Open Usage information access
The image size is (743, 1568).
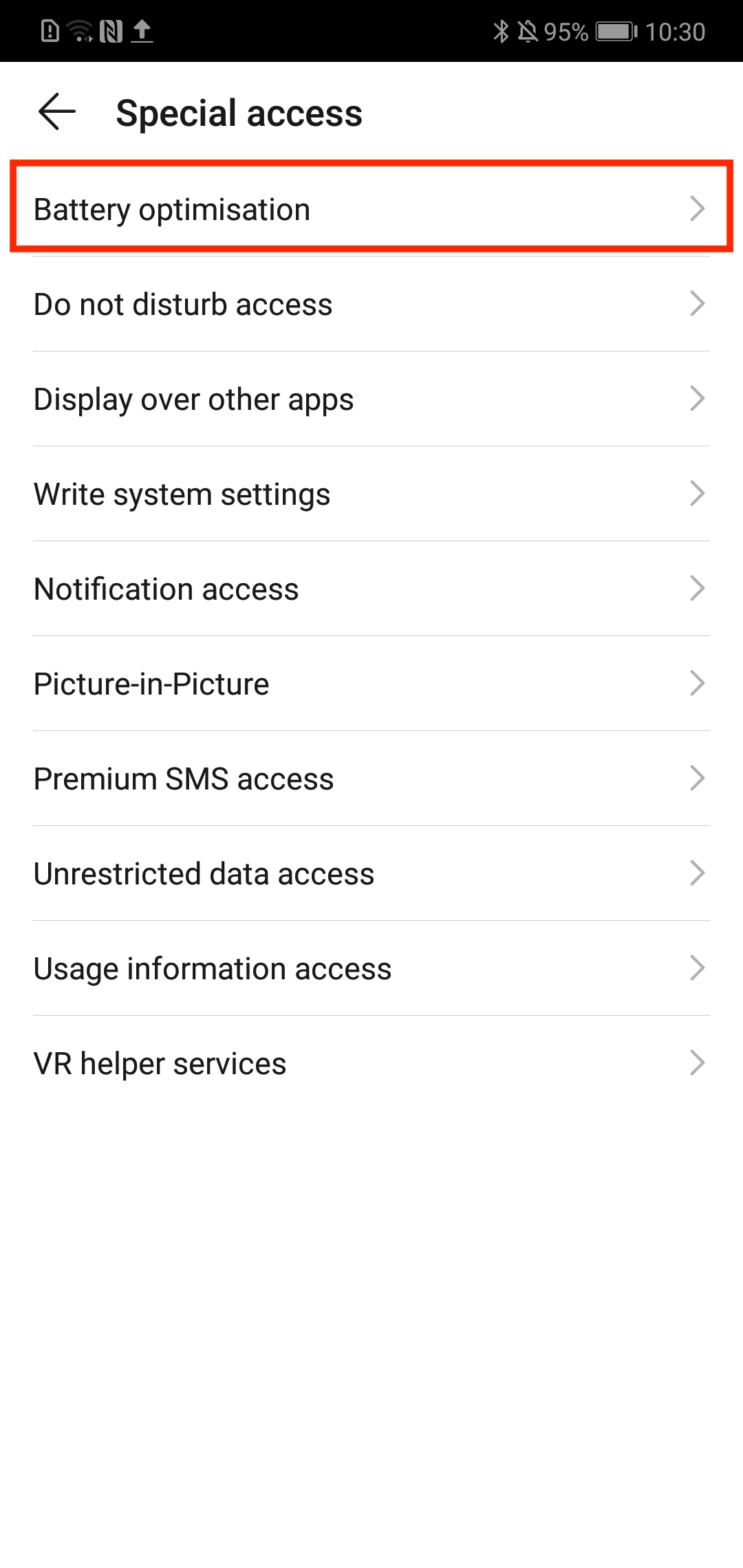click(371, 968)
